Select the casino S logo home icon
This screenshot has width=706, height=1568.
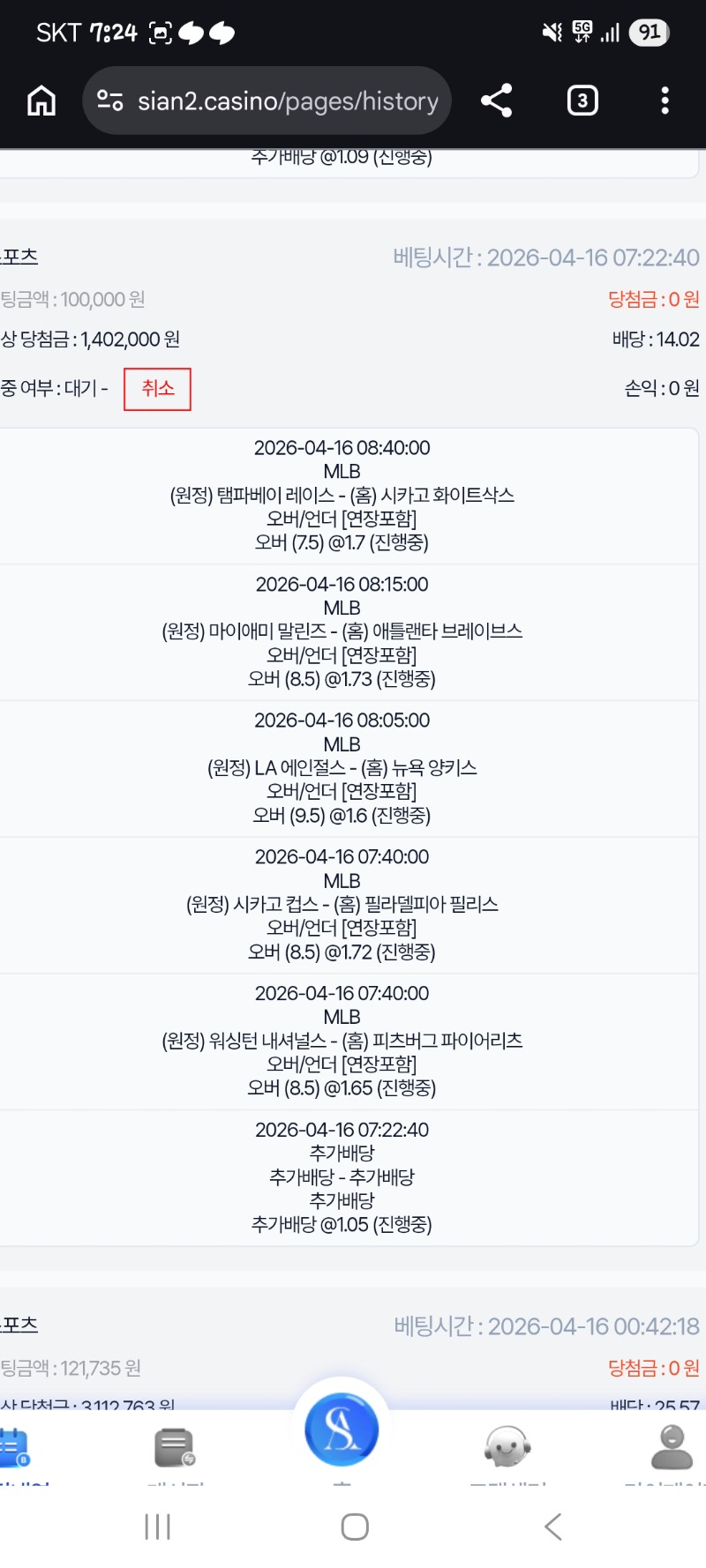(x=342, y=1430)
